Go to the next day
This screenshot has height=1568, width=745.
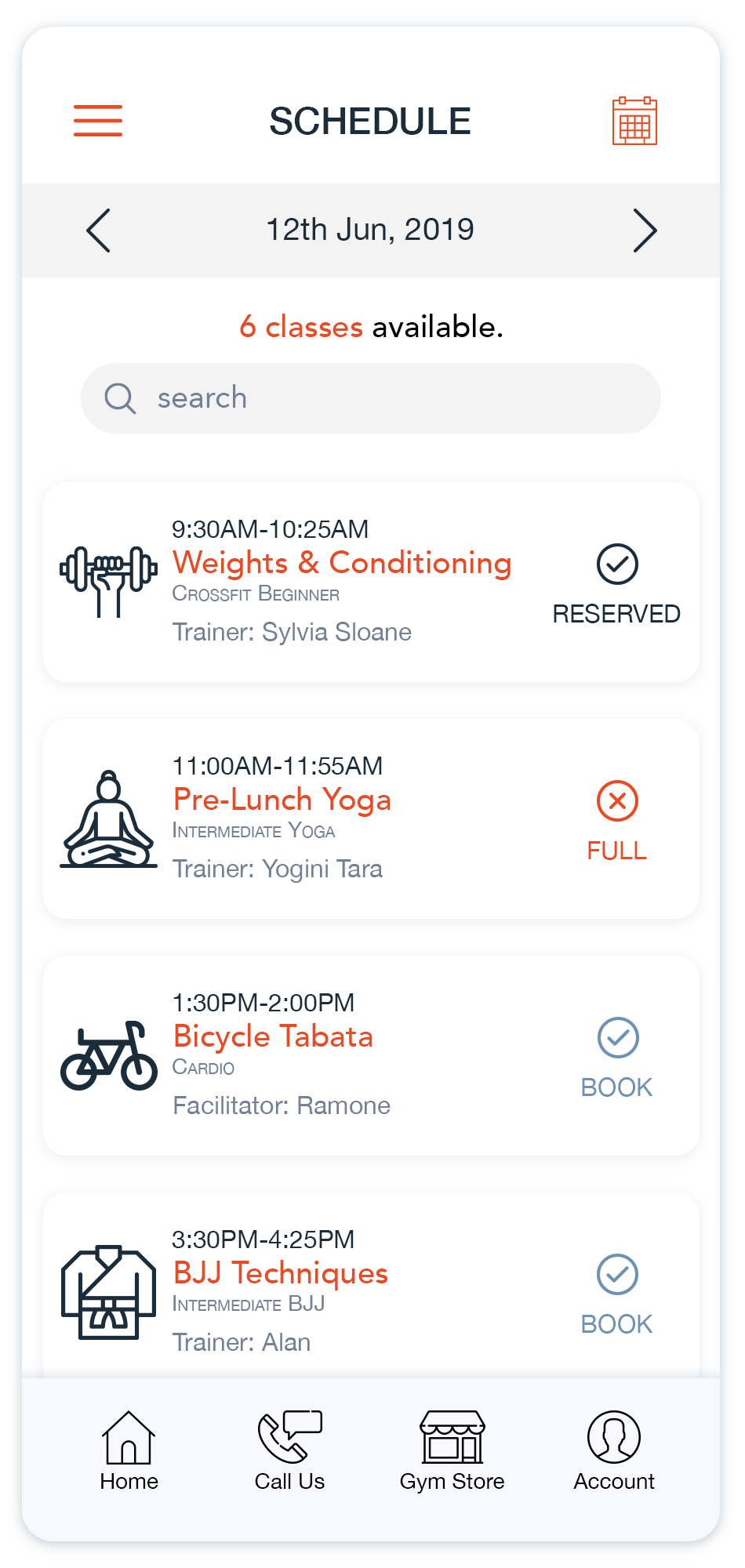tap(644, 230)
